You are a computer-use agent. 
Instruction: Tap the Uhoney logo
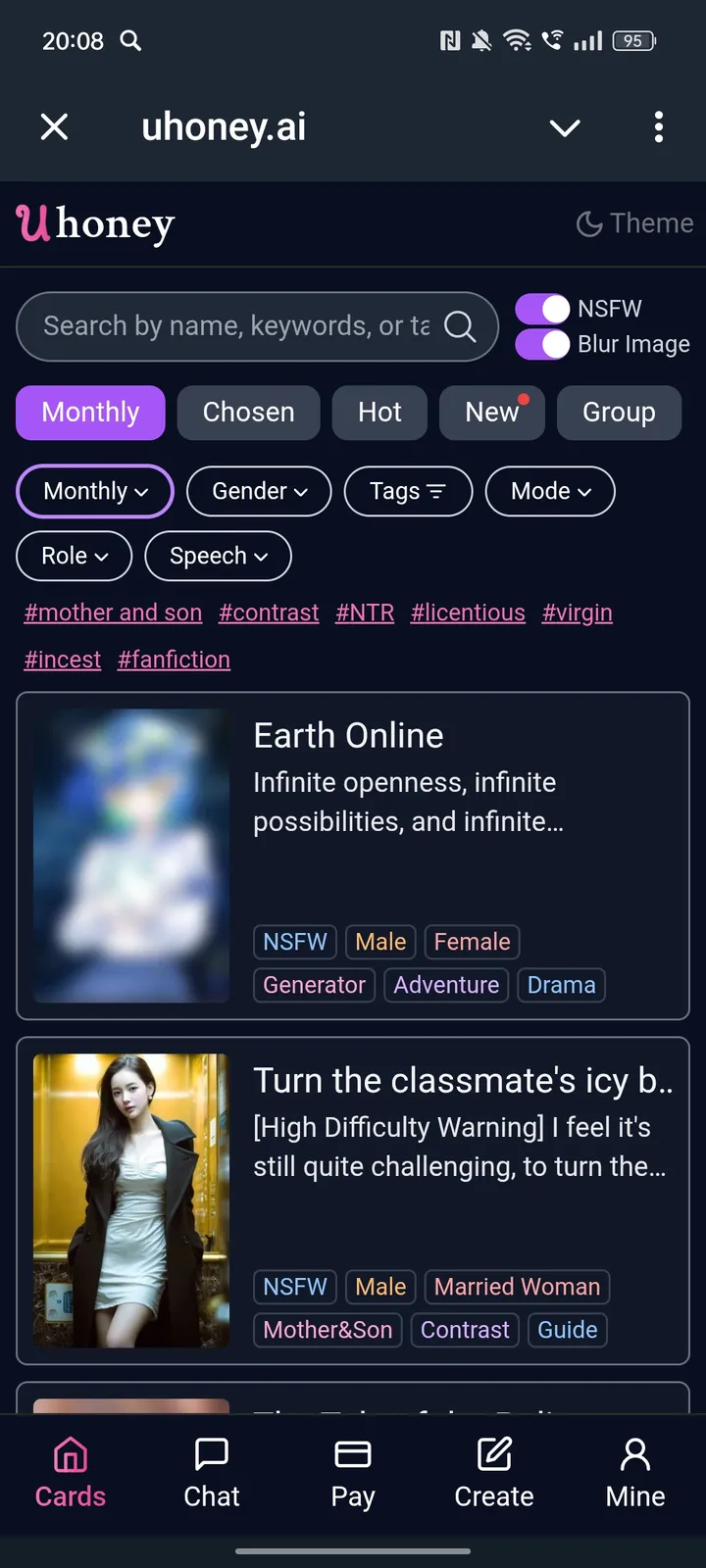click(94, 223)
